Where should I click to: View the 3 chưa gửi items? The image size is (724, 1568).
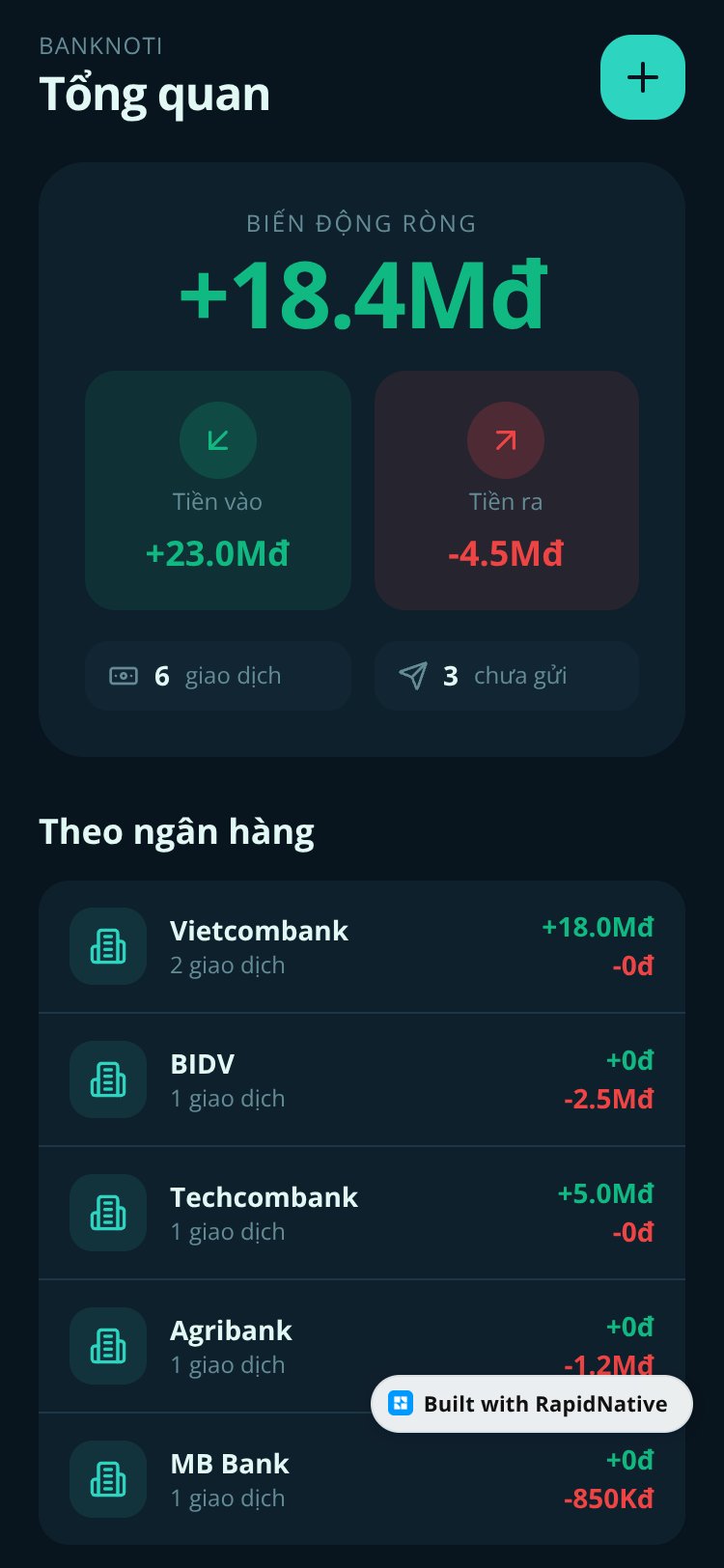(507, 676)
